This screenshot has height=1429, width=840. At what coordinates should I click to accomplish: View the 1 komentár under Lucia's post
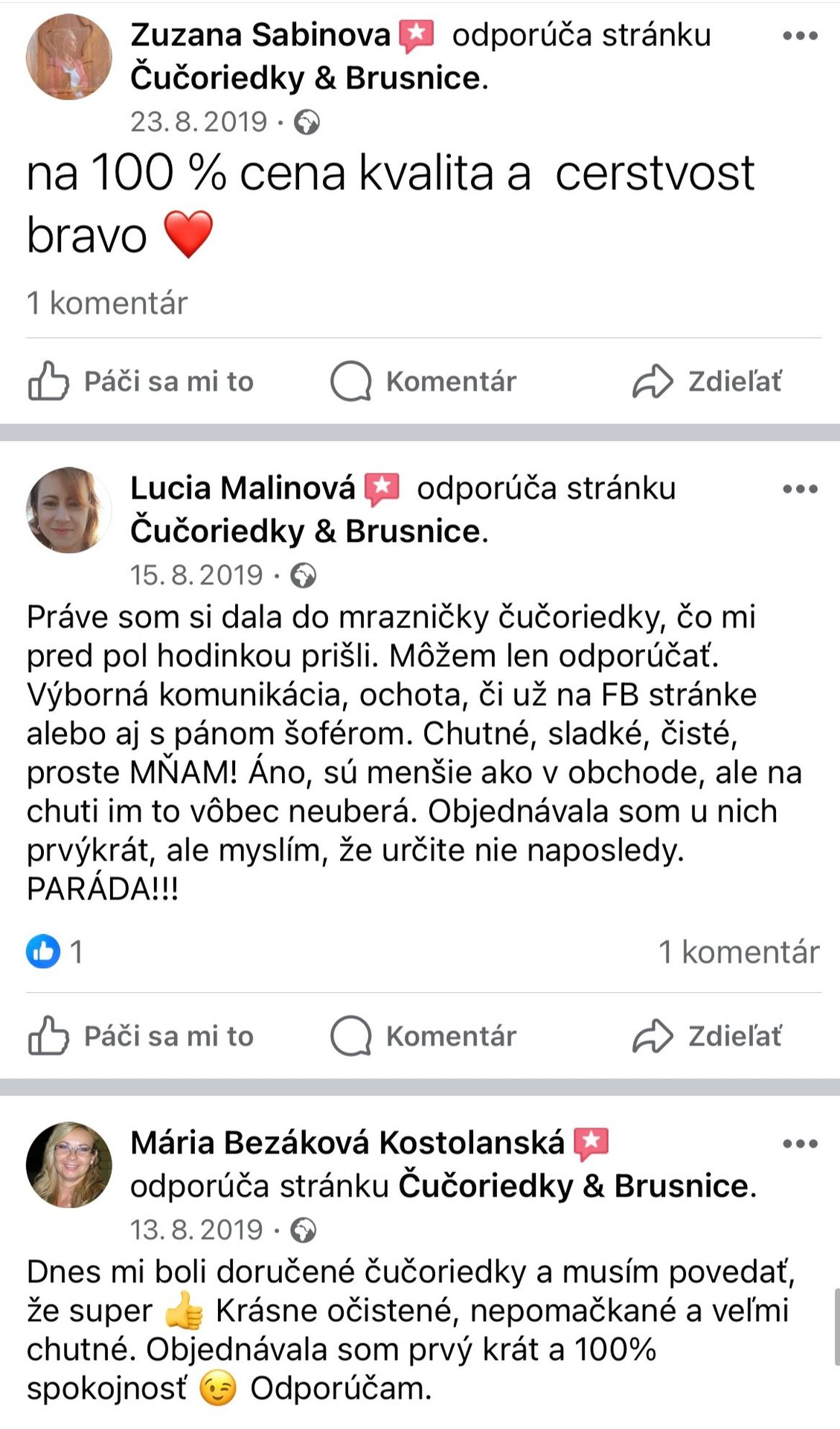coord(738,952)
